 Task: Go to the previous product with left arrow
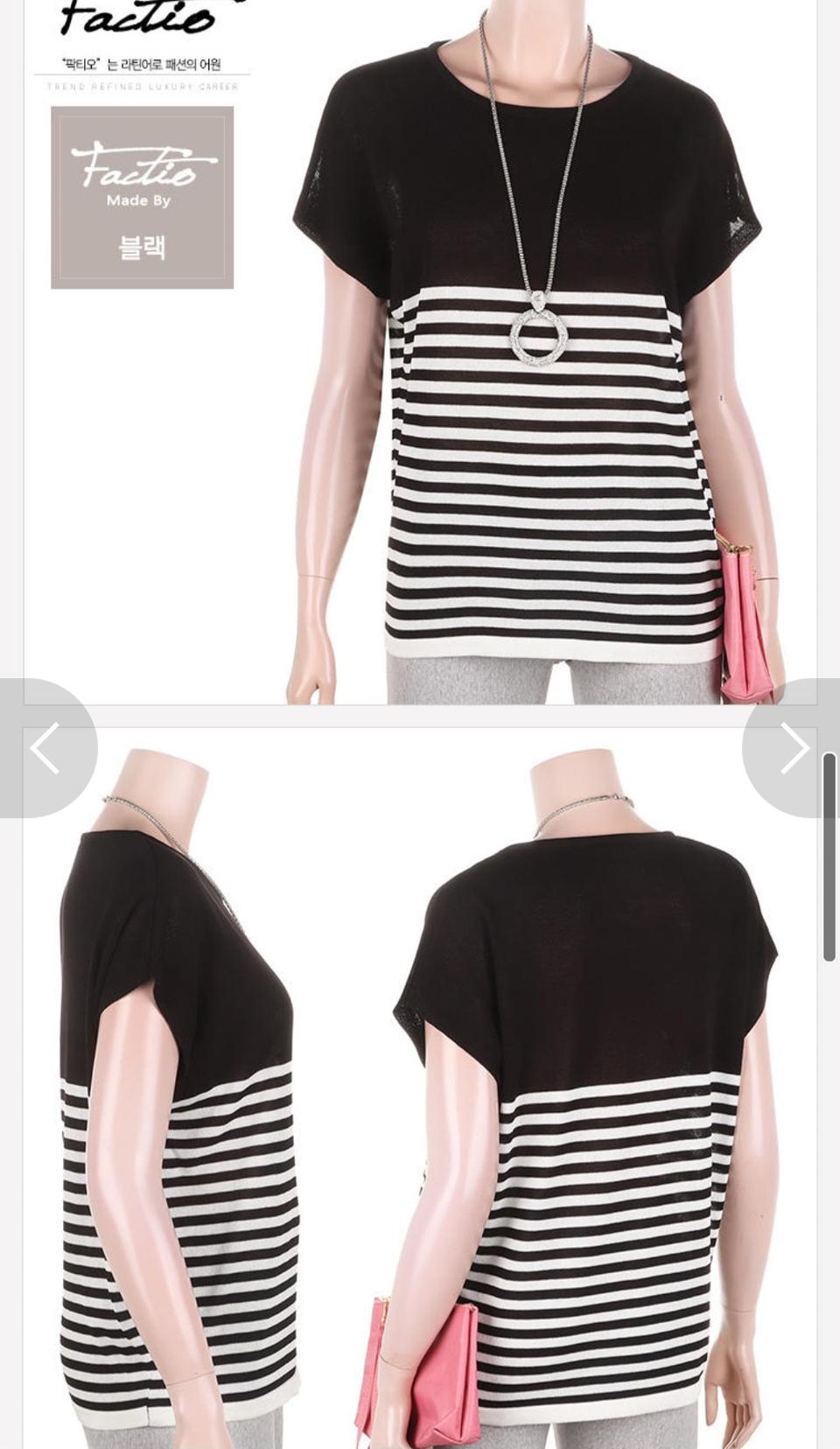(x=44, y=748)
